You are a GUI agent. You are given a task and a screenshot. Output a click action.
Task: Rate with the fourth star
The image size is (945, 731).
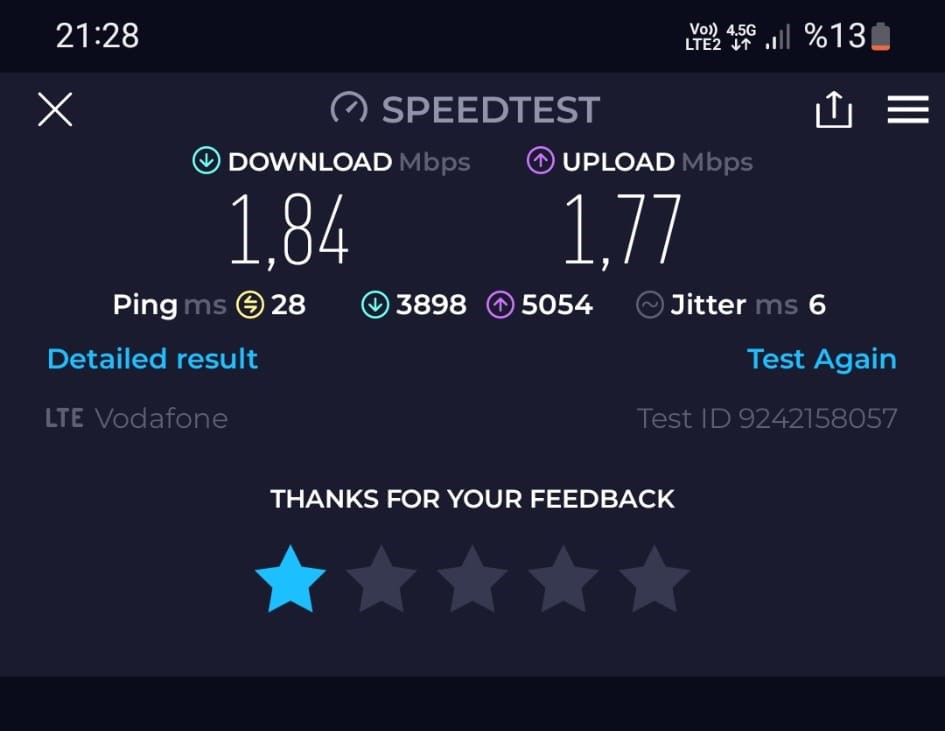pyautogui.click(x=563, y=580)
